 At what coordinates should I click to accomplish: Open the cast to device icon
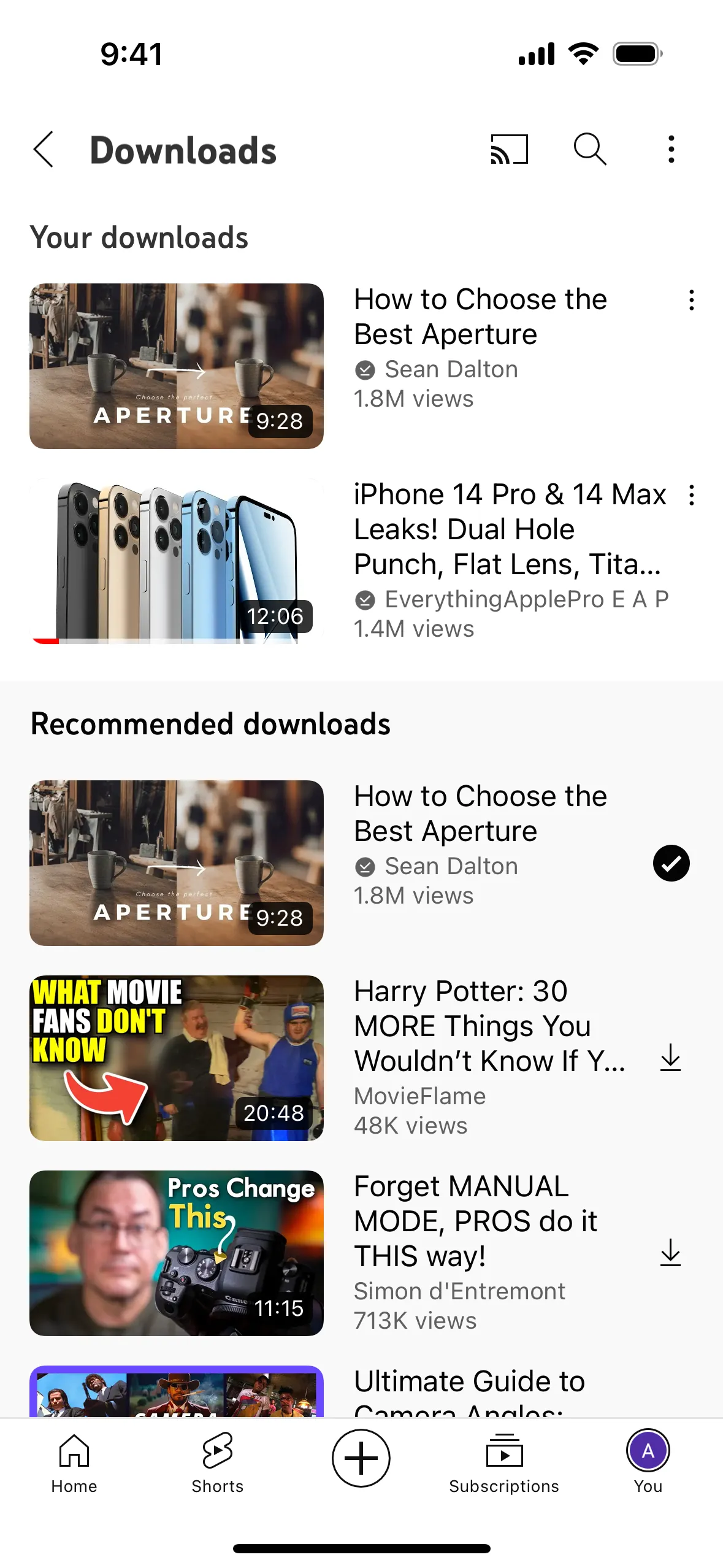coord(509,150)
